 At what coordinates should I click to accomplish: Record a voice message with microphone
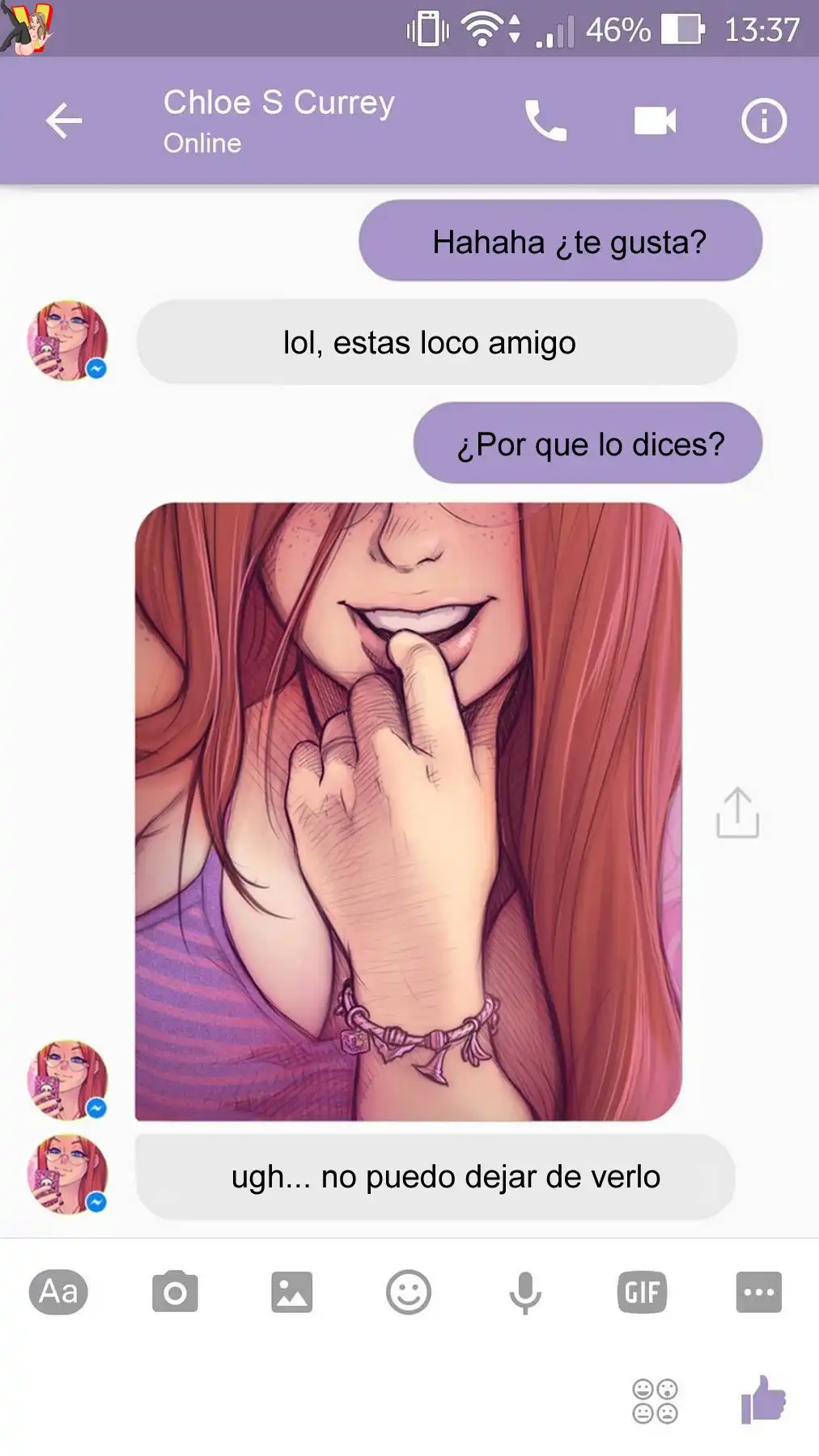click(524, 1292)
